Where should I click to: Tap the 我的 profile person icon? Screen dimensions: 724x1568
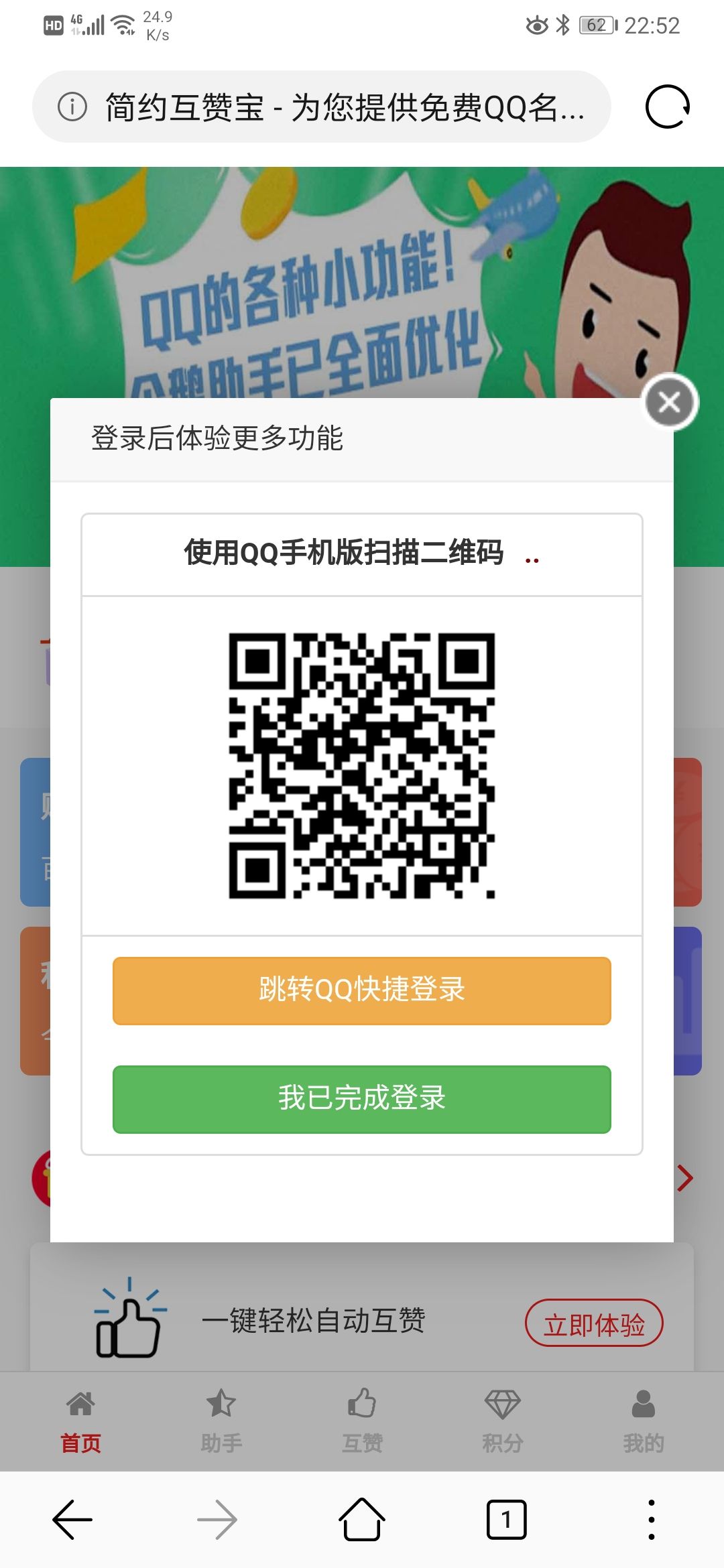644,1401
